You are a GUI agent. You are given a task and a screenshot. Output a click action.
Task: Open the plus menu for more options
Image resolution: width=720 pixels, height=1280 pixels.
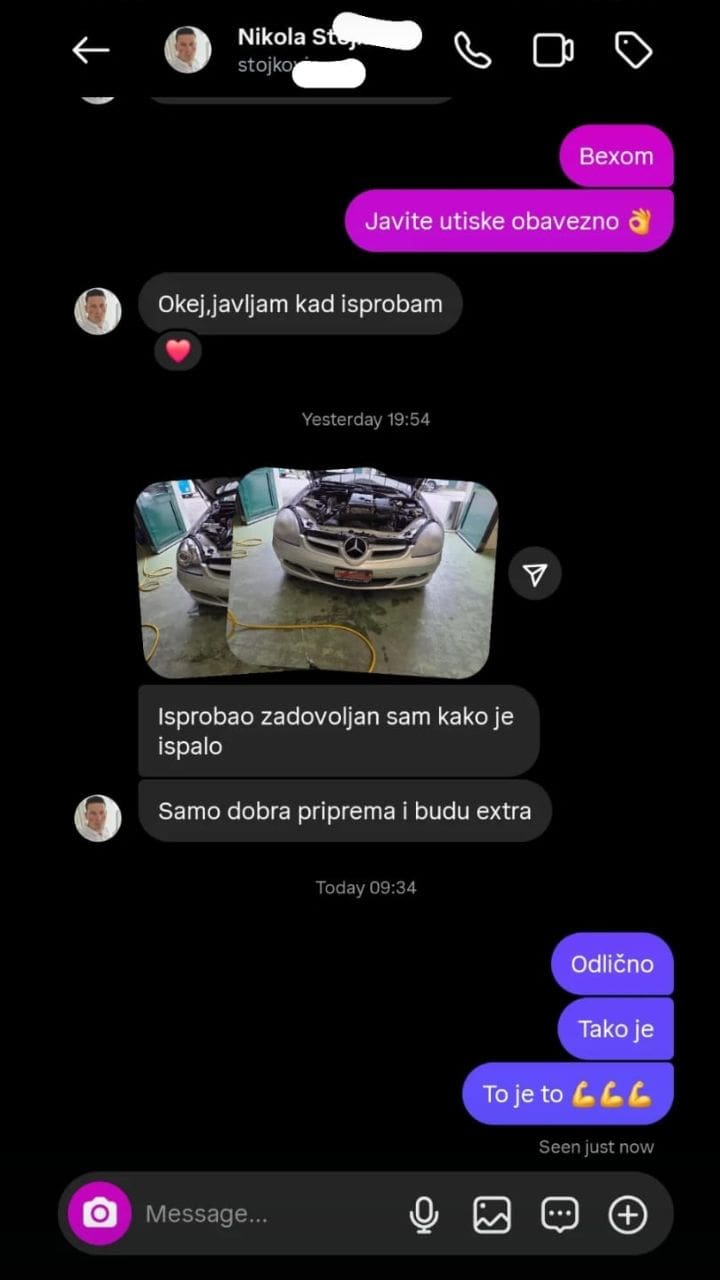click(628, 1214)
